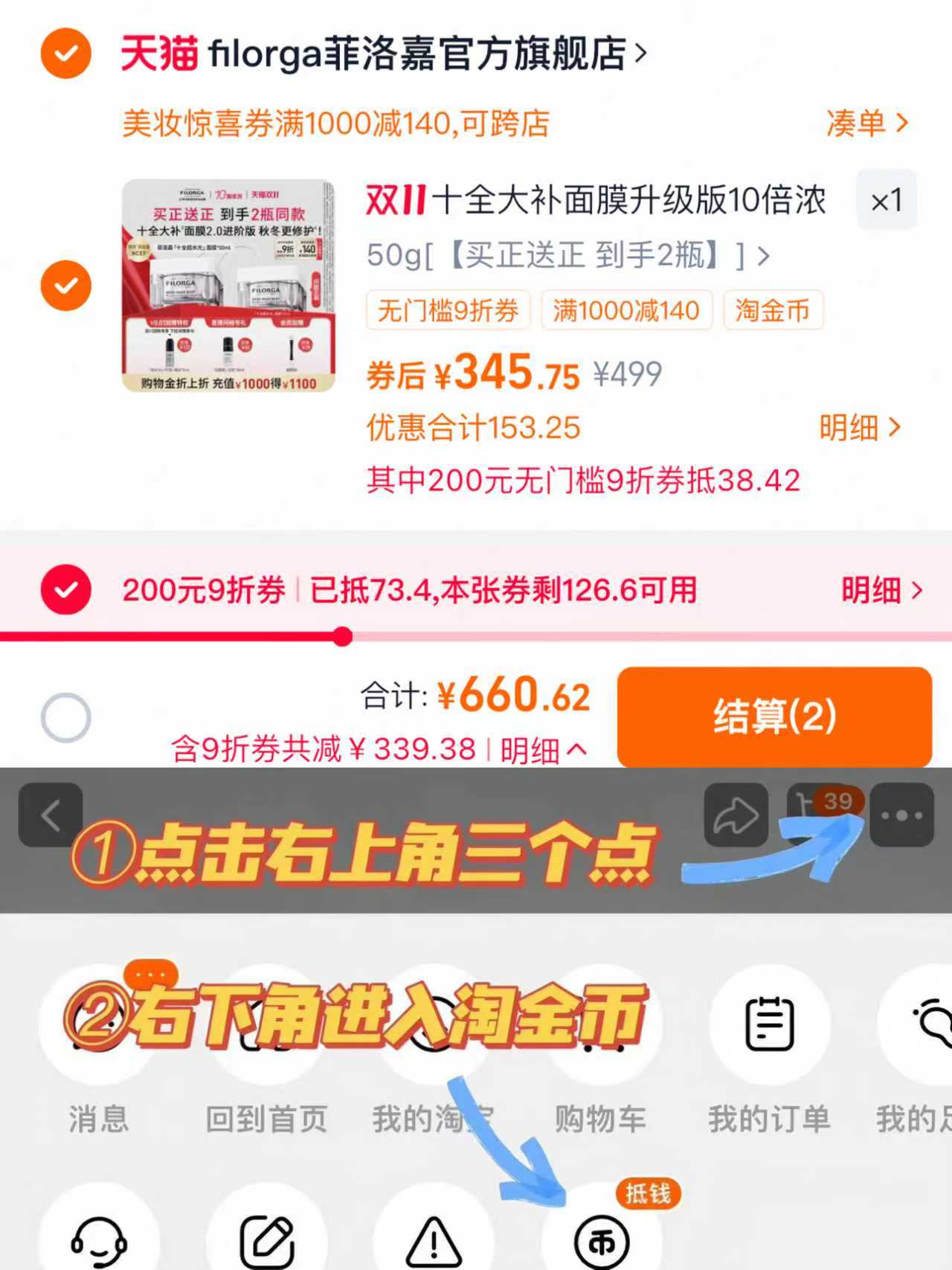Open the share icon
This screenshot has height=1270, width=952.
point(736,813)
